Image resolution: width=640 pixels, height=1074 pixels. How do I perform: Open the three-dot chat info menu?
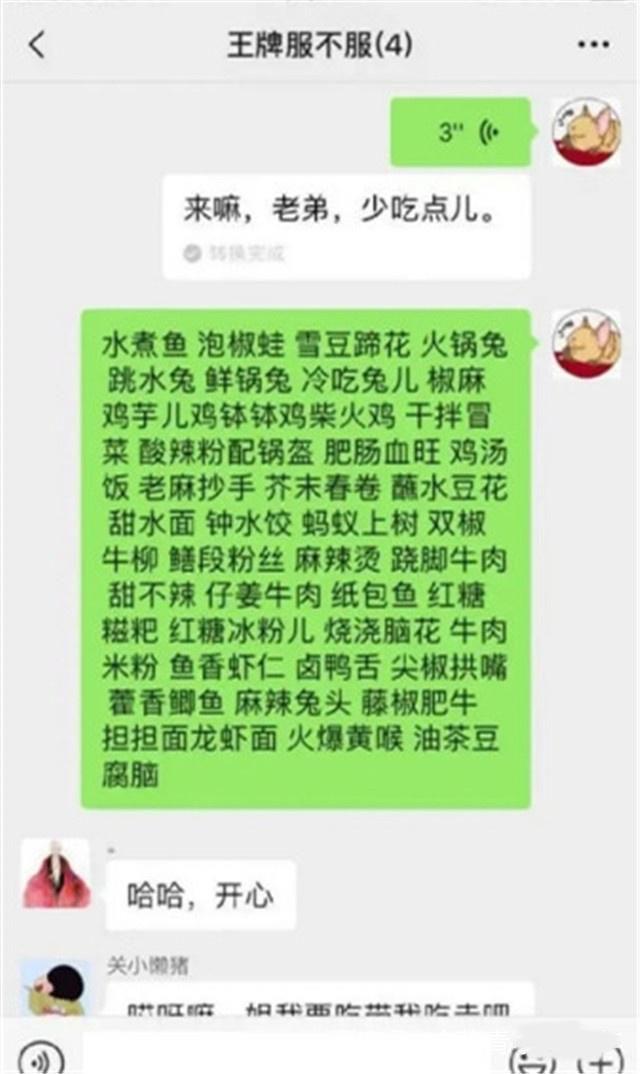click(x=593, y=45)
